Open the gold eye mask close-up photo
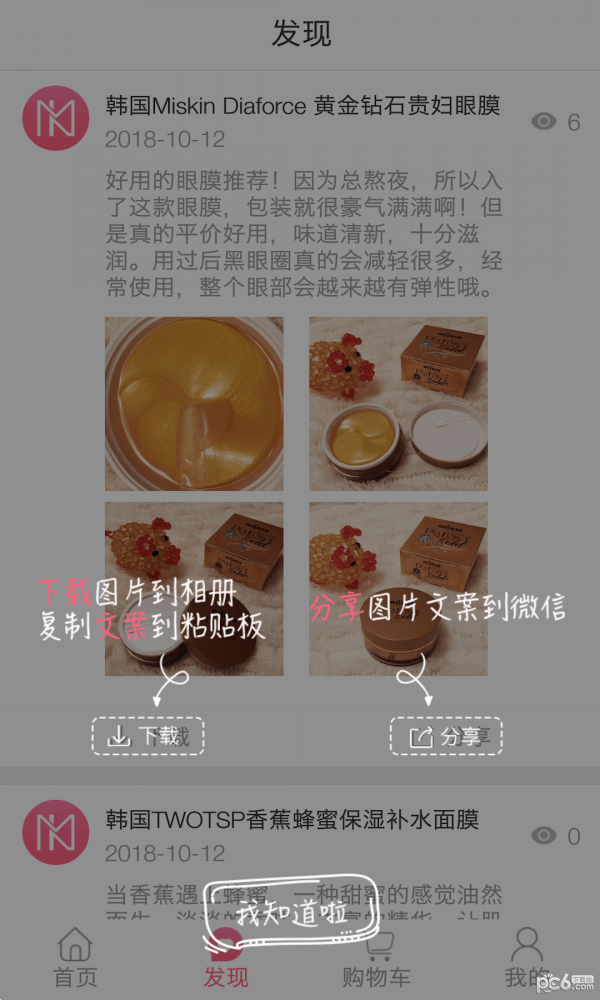The height and width of the screenshot is (1000, 600). tap(194, 403)
